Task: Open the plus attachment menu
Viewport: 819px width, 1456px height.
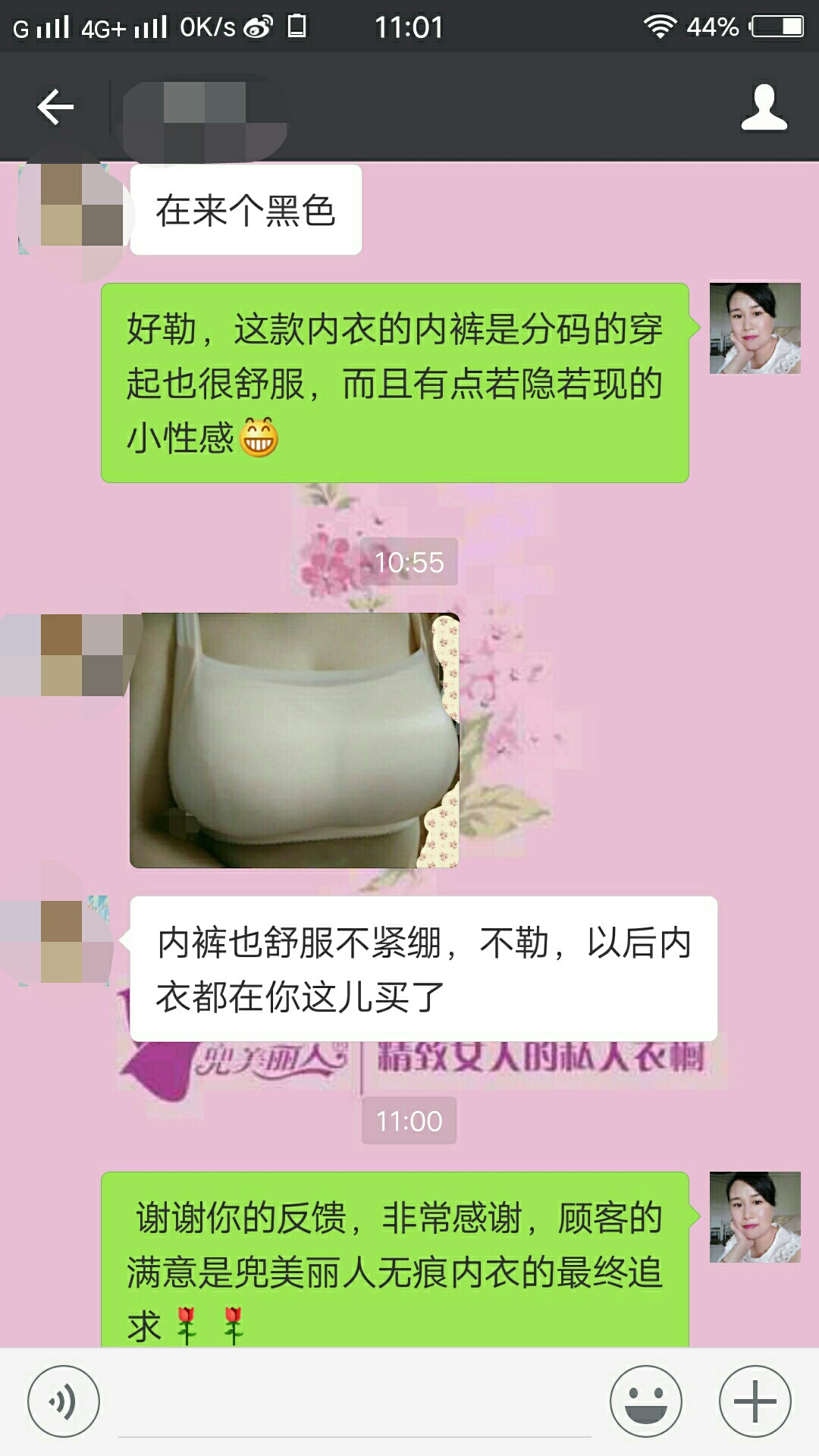Action: 755,1401
